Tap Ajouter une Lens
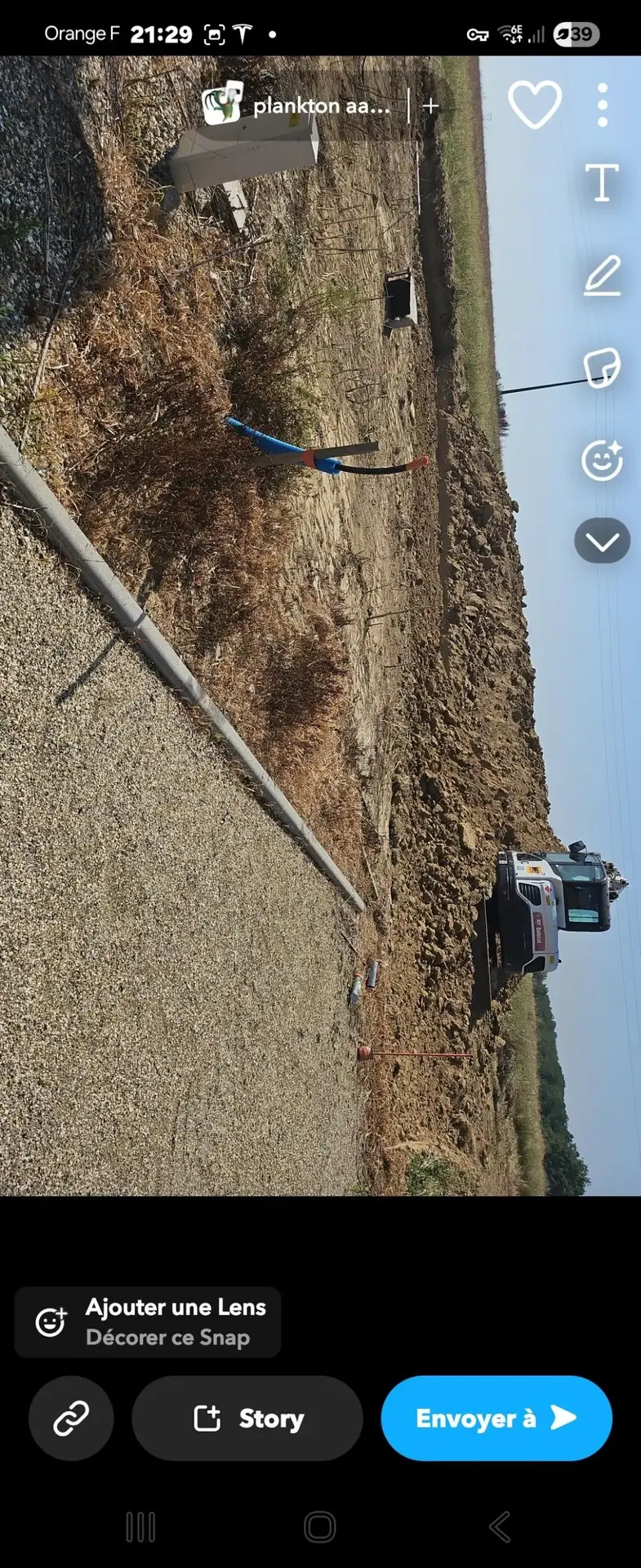 pyautogui.click(x=148, y=1322)
